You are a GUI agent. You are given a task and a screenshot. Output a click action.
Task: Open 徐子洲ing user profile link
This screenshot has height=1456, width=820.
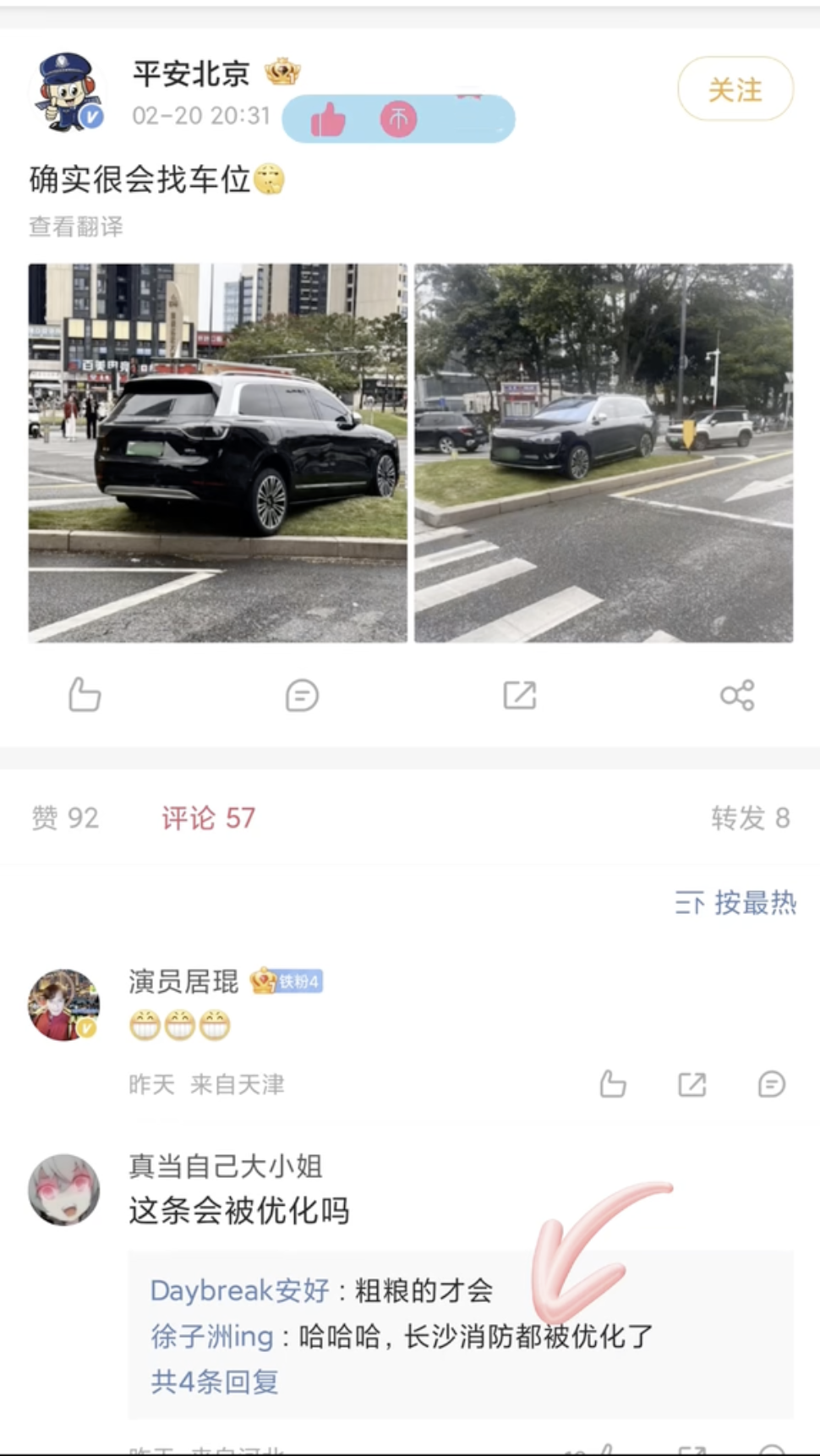tap(212, 1336)
